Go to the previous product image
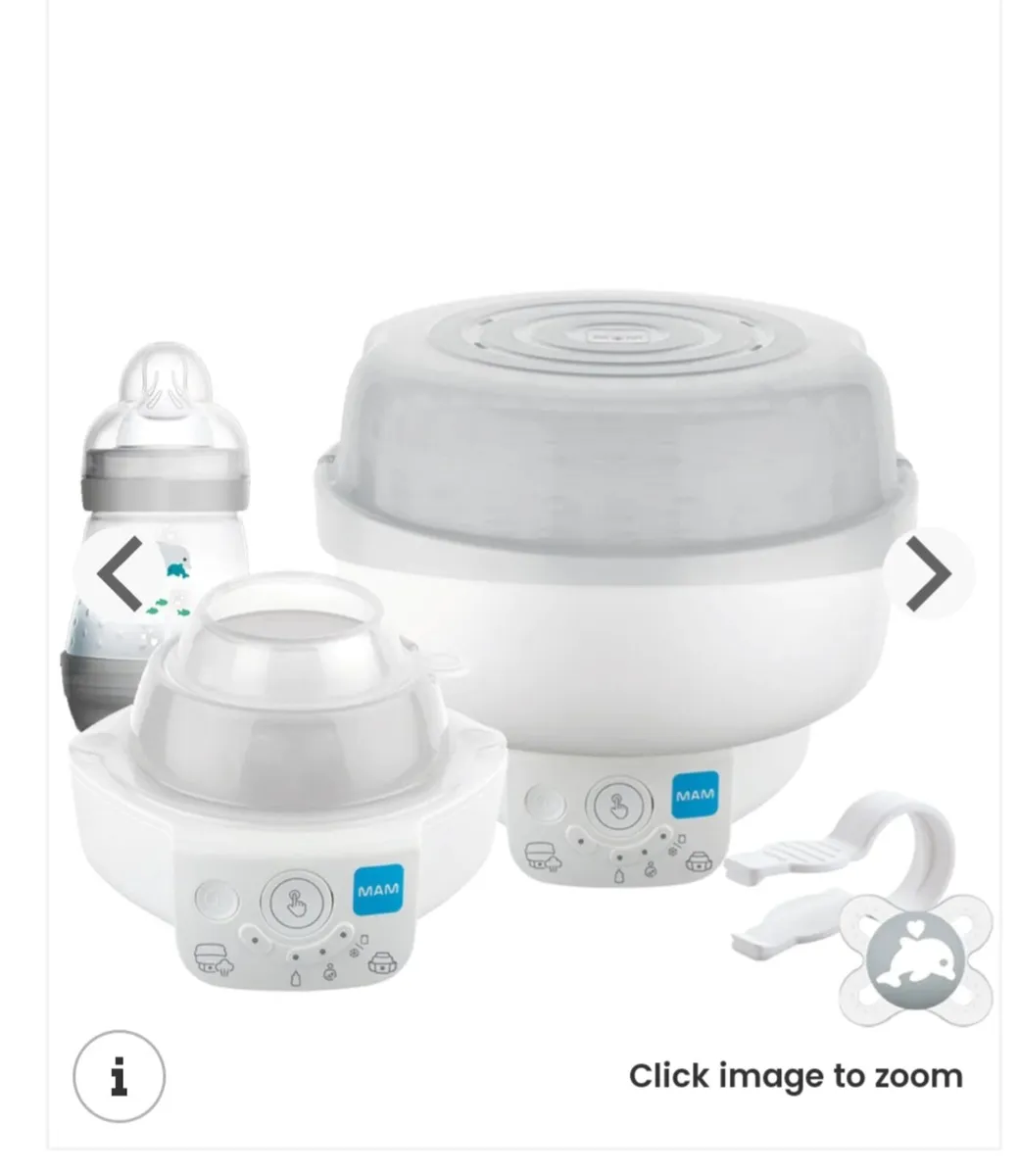 click(x=121, y=574)
